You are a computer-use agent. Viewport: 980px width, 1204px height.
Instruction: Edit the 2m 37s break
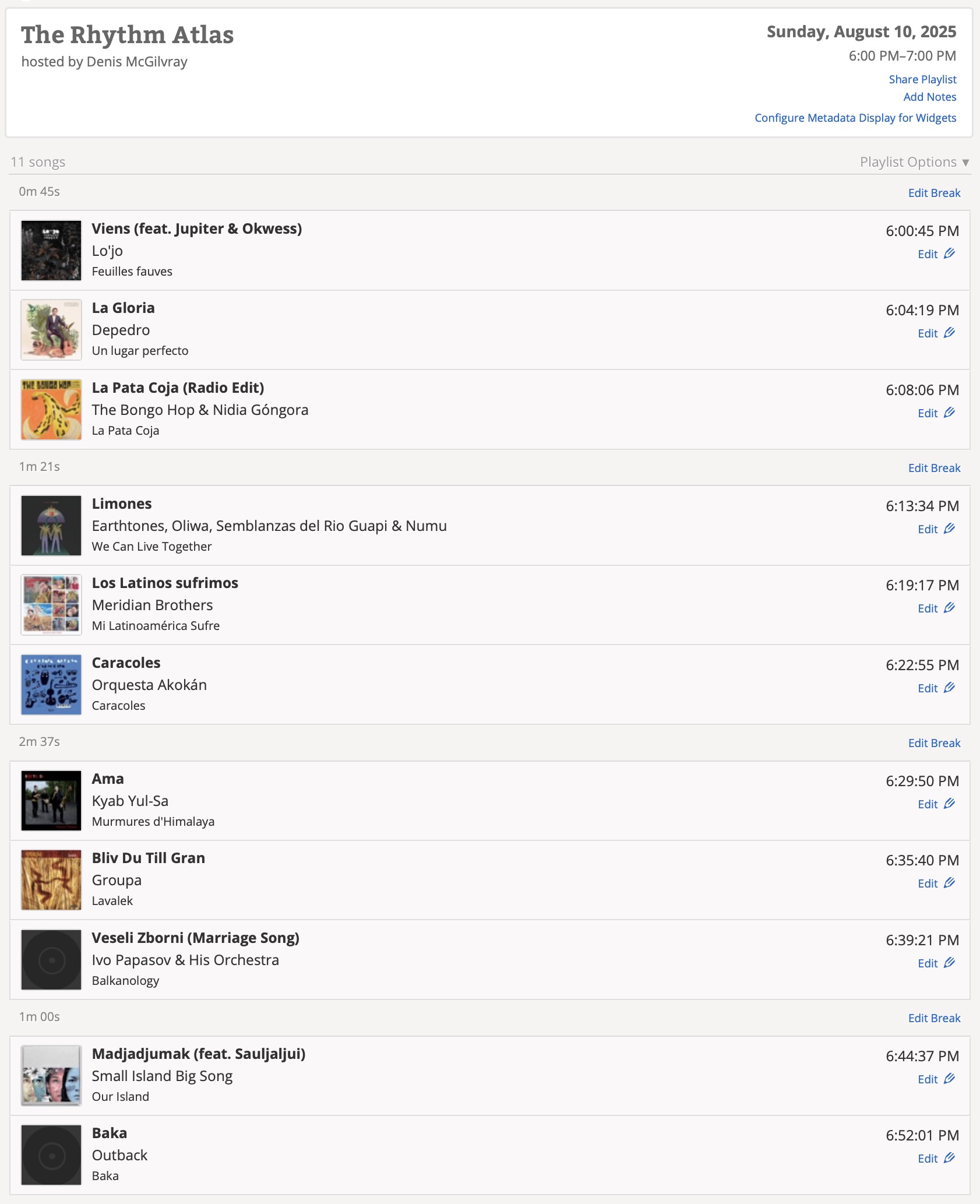click(933, 743)
